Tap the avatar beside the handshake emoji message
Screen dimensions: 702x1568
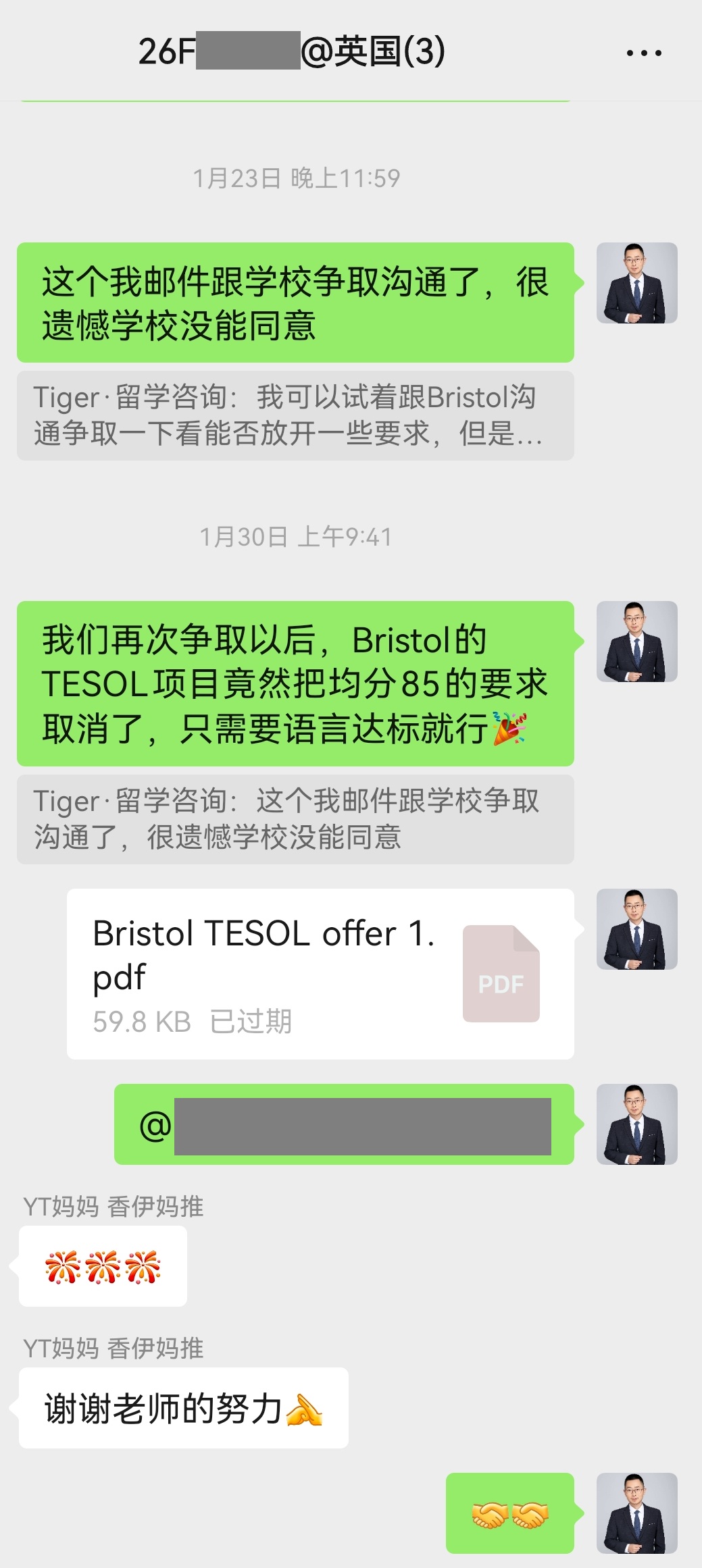636,1513
